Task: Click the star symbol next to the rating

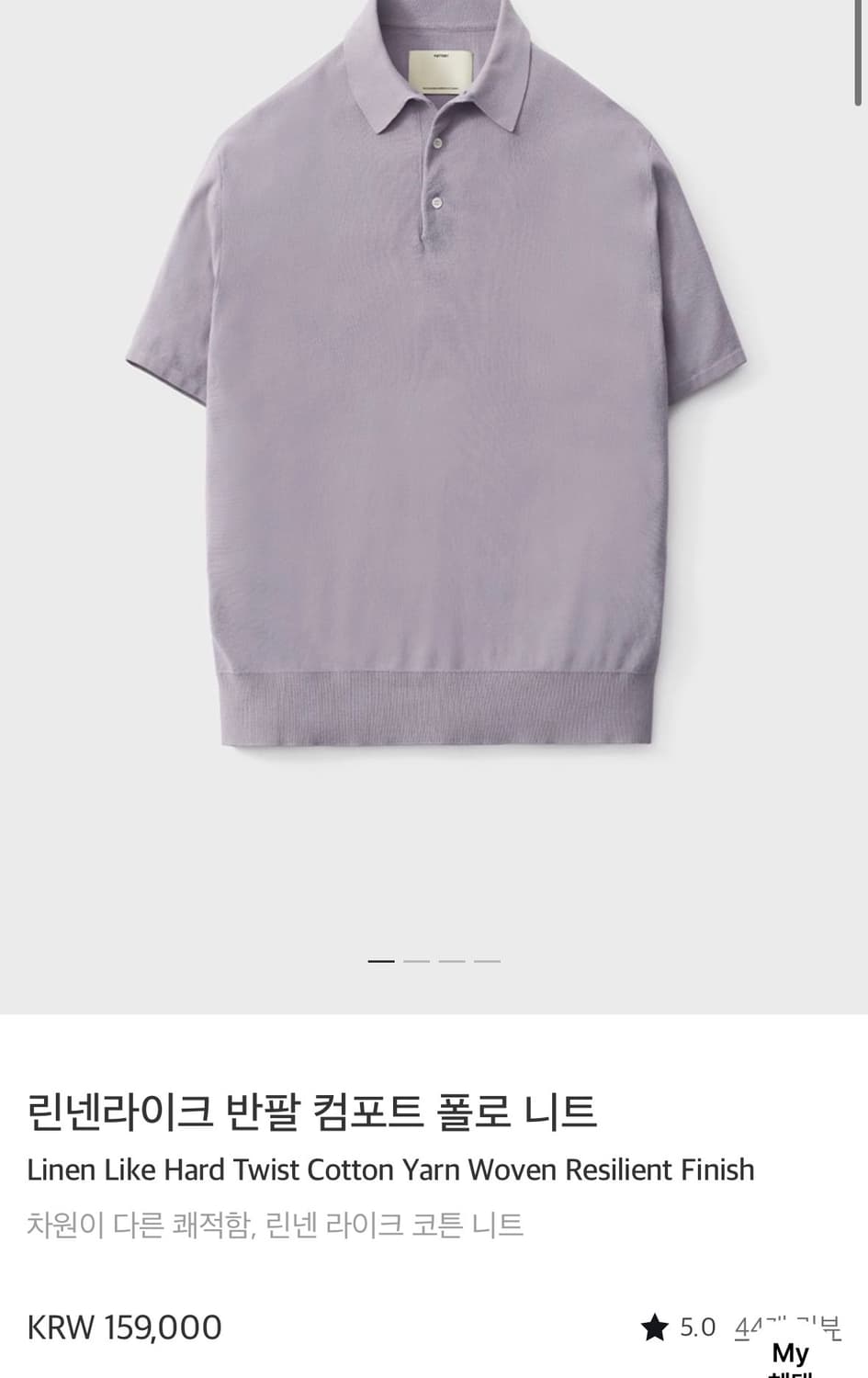Action: (x=656, y=1327)
